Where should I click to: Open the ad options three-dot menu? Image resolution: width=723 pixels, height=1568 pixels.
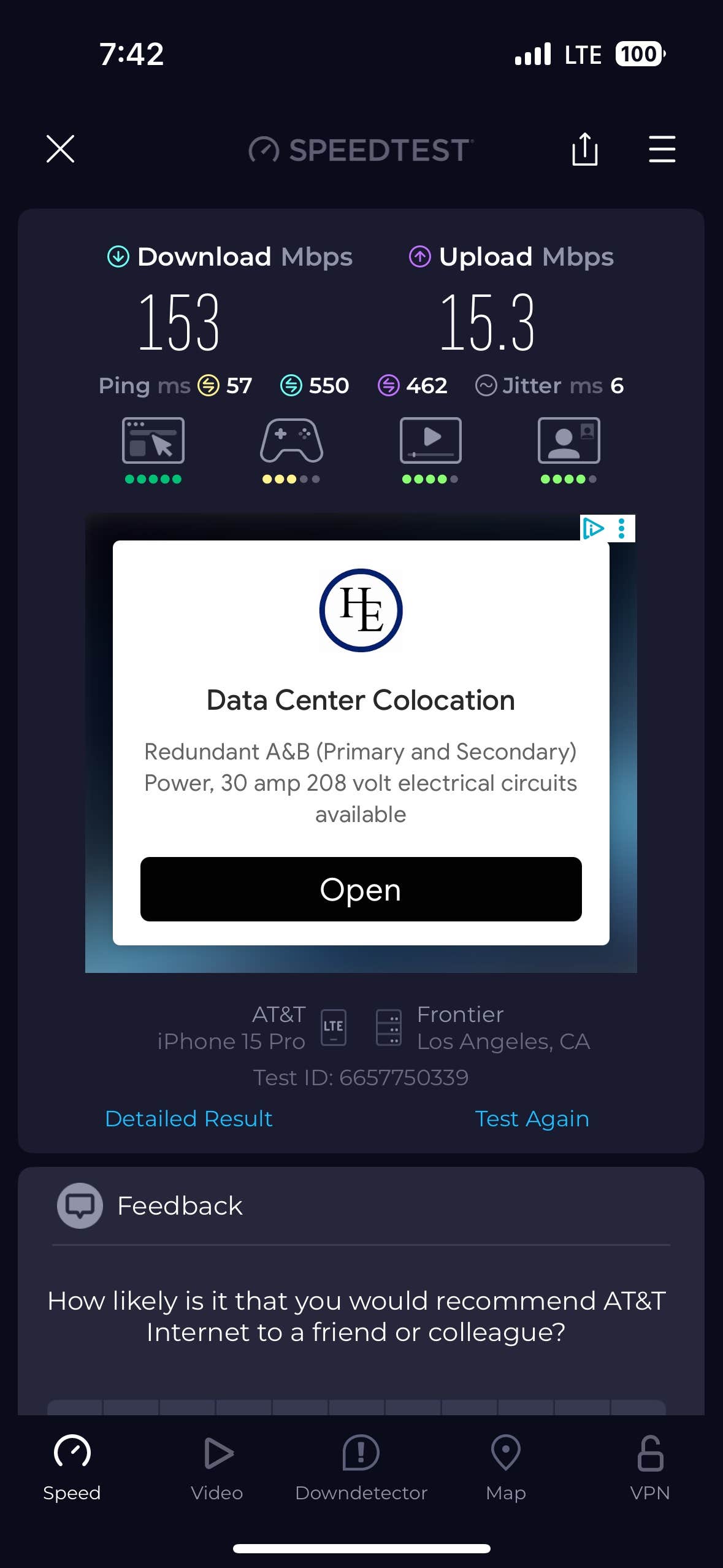(622, 528)
